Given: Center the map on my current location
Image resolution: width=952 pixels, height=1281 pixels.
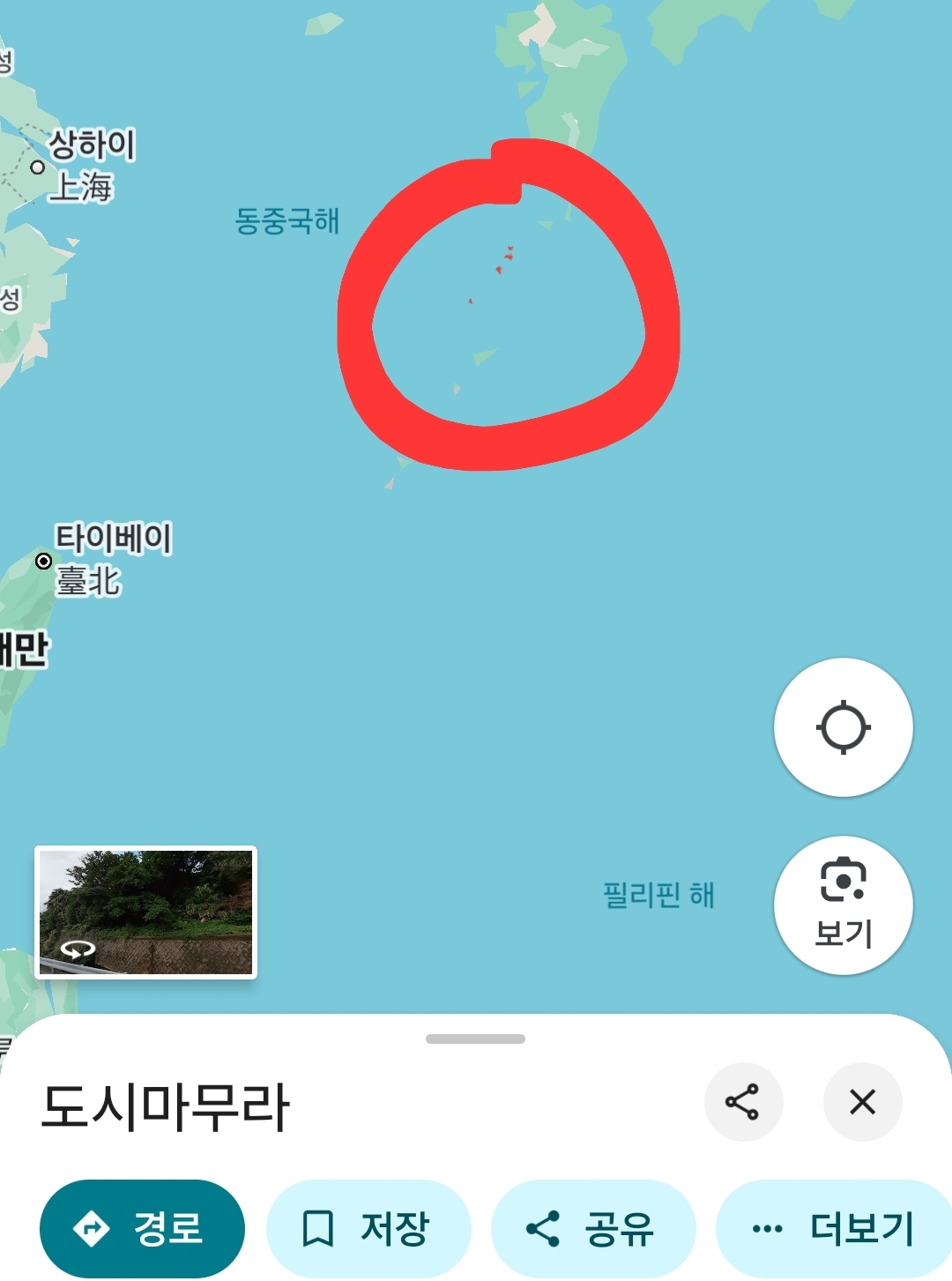Looking at the screenshot, I should point(843,727).
